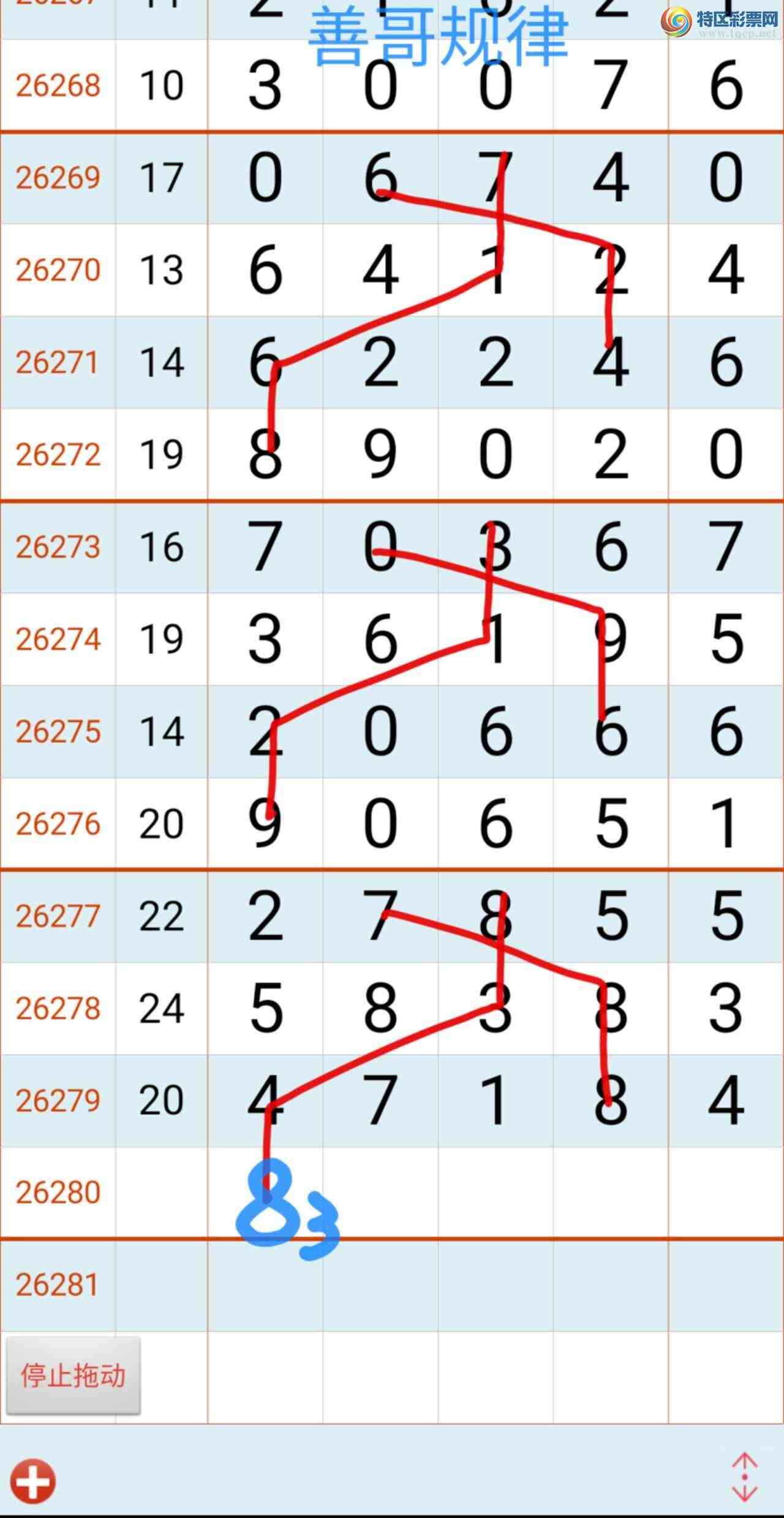The width and height of the screenshot is (784, 1518).
Task: Tap the 停止拖动 button
Action: [x=73, y=1376]
